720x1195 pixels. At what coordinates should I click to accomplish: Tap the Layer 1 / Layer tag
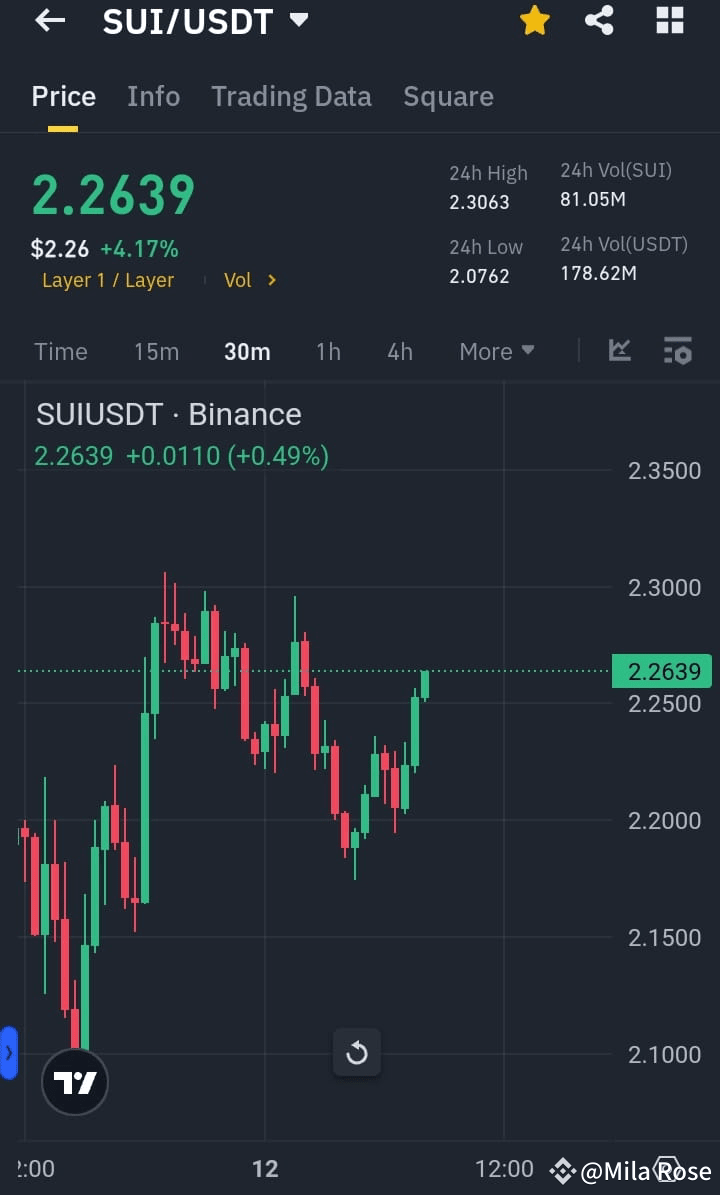(107, 280)
